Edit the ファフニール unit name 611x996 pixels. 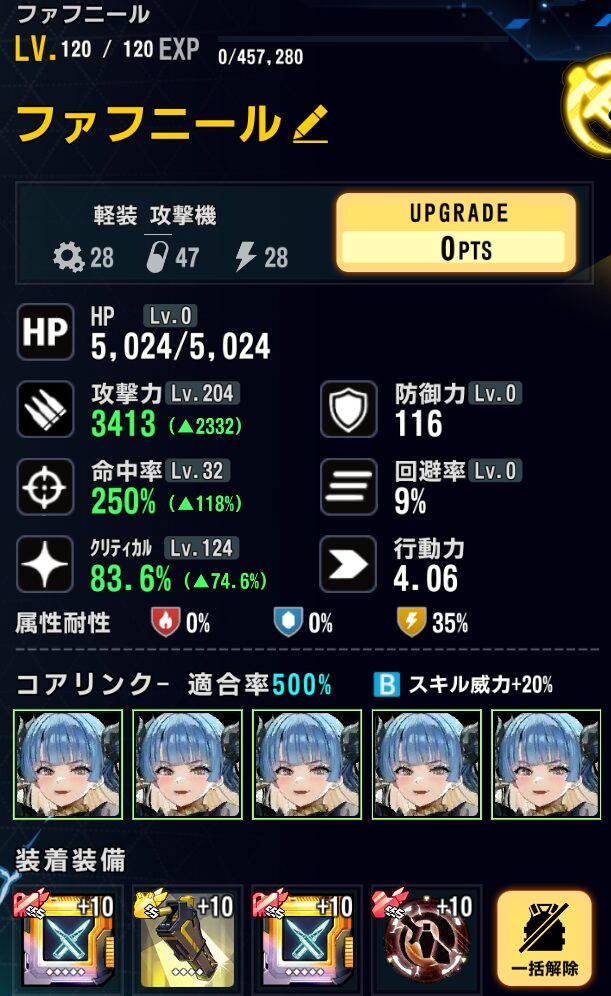[x=310, y=125]
